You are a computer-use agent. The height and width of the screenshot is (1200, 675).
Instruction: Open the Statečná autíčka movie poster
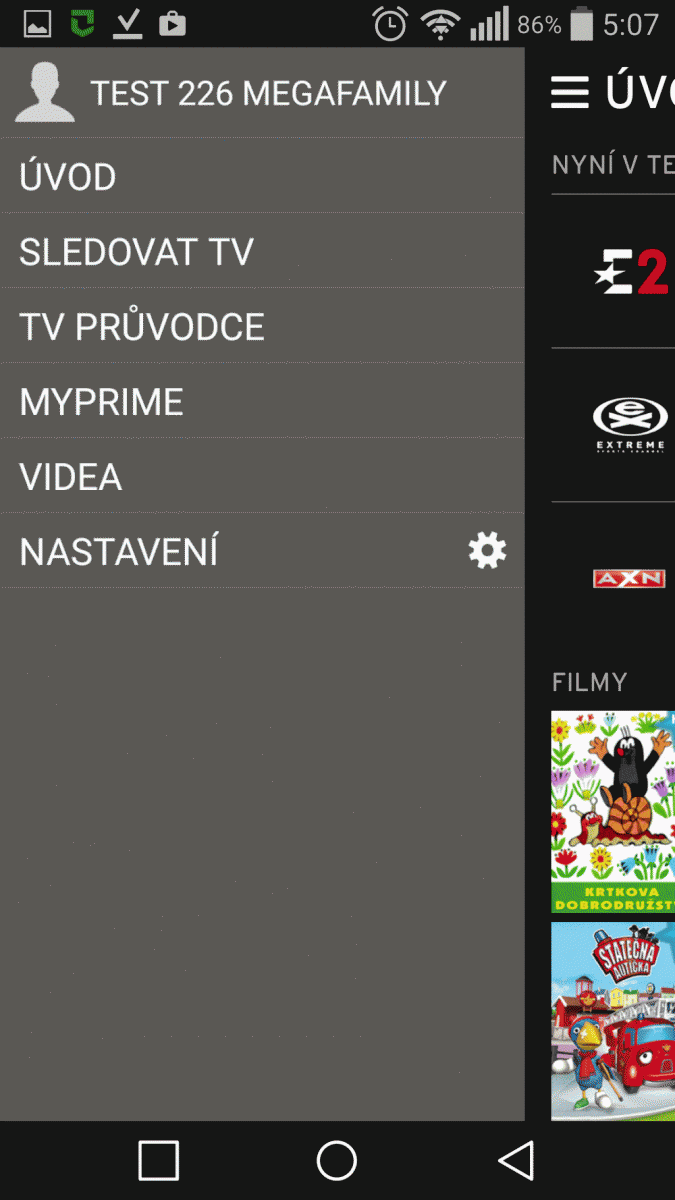pyautogui.click(x=613, y=1020)
